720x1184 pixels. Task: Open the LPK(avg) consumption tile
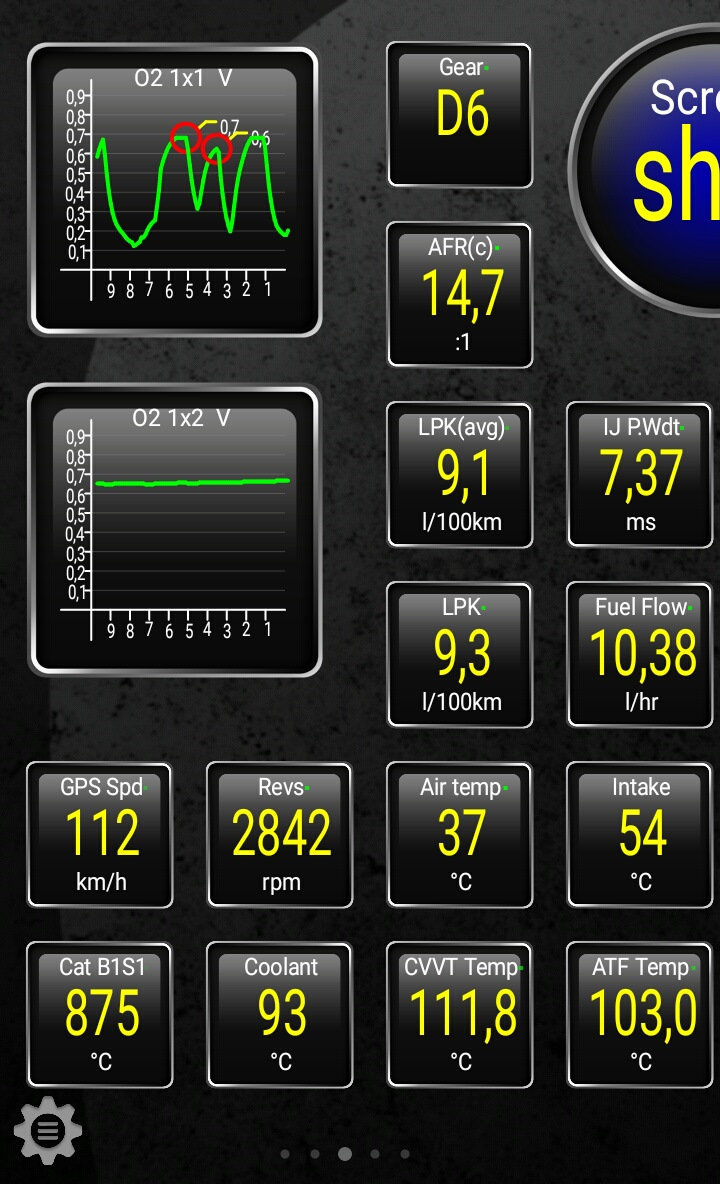[x=460, y=475]
